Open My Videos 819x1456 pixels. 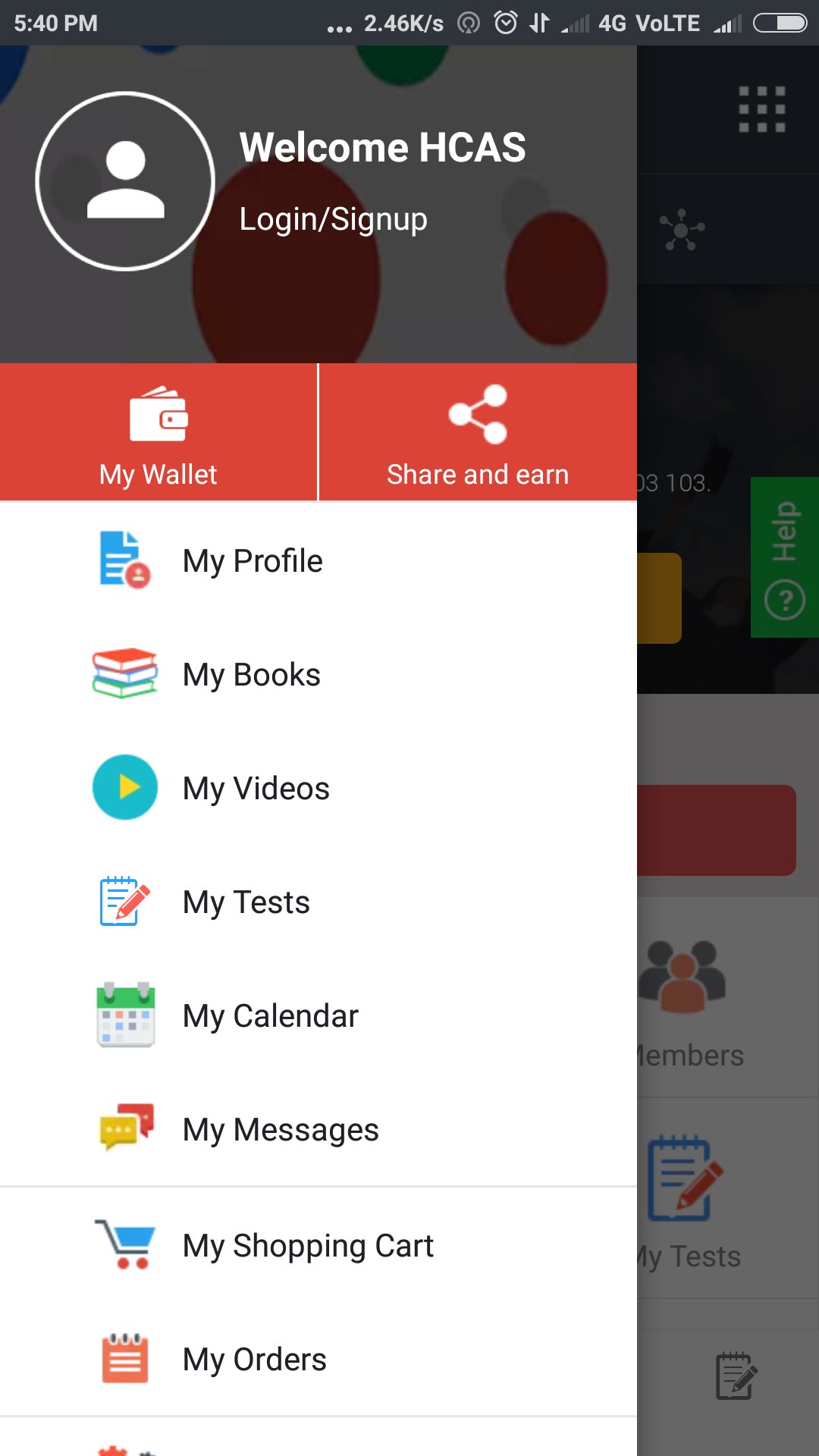coord(318,789)
